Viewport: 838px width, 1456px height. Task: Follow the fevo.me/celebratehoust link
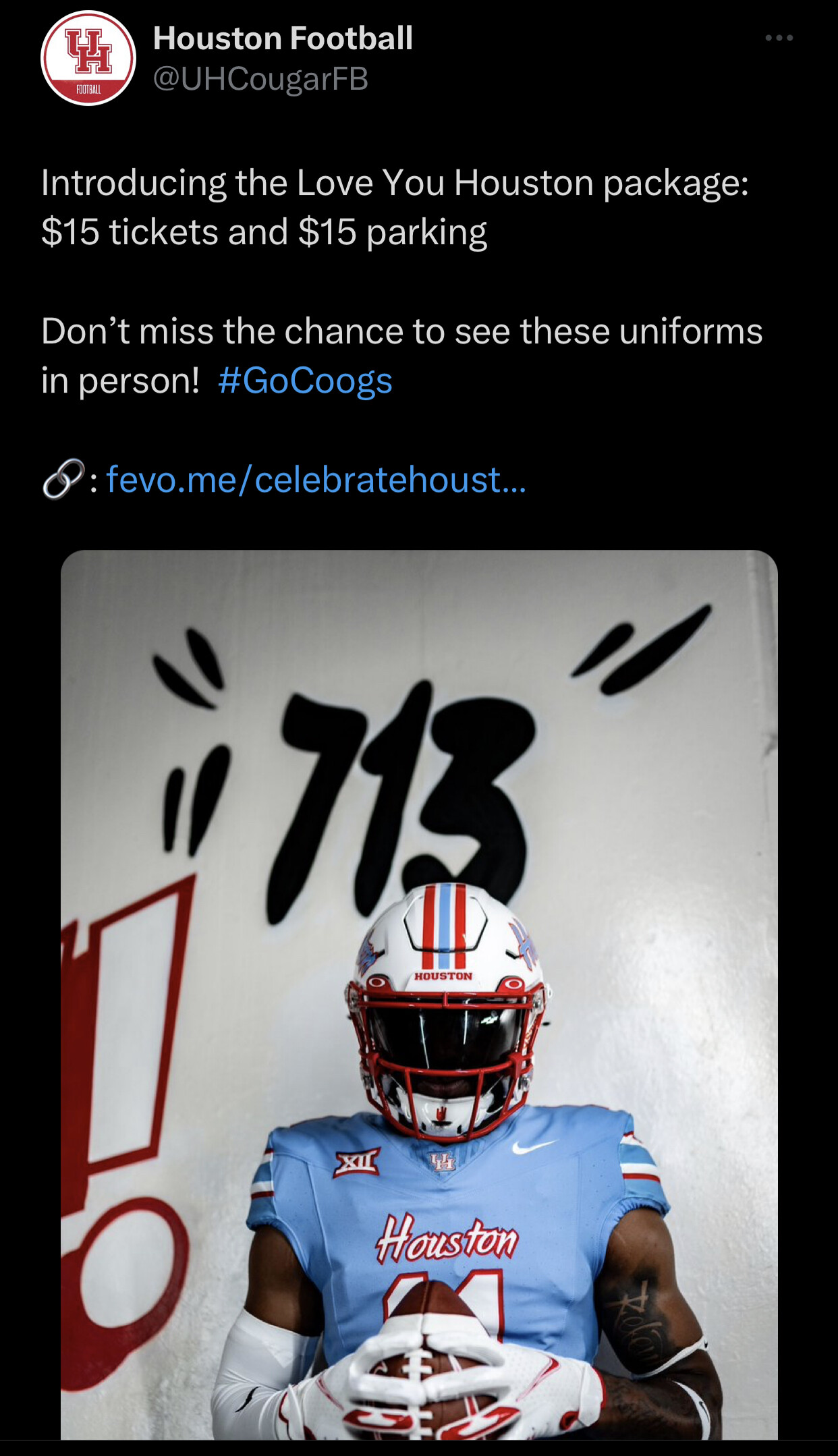tap(316, 480)
